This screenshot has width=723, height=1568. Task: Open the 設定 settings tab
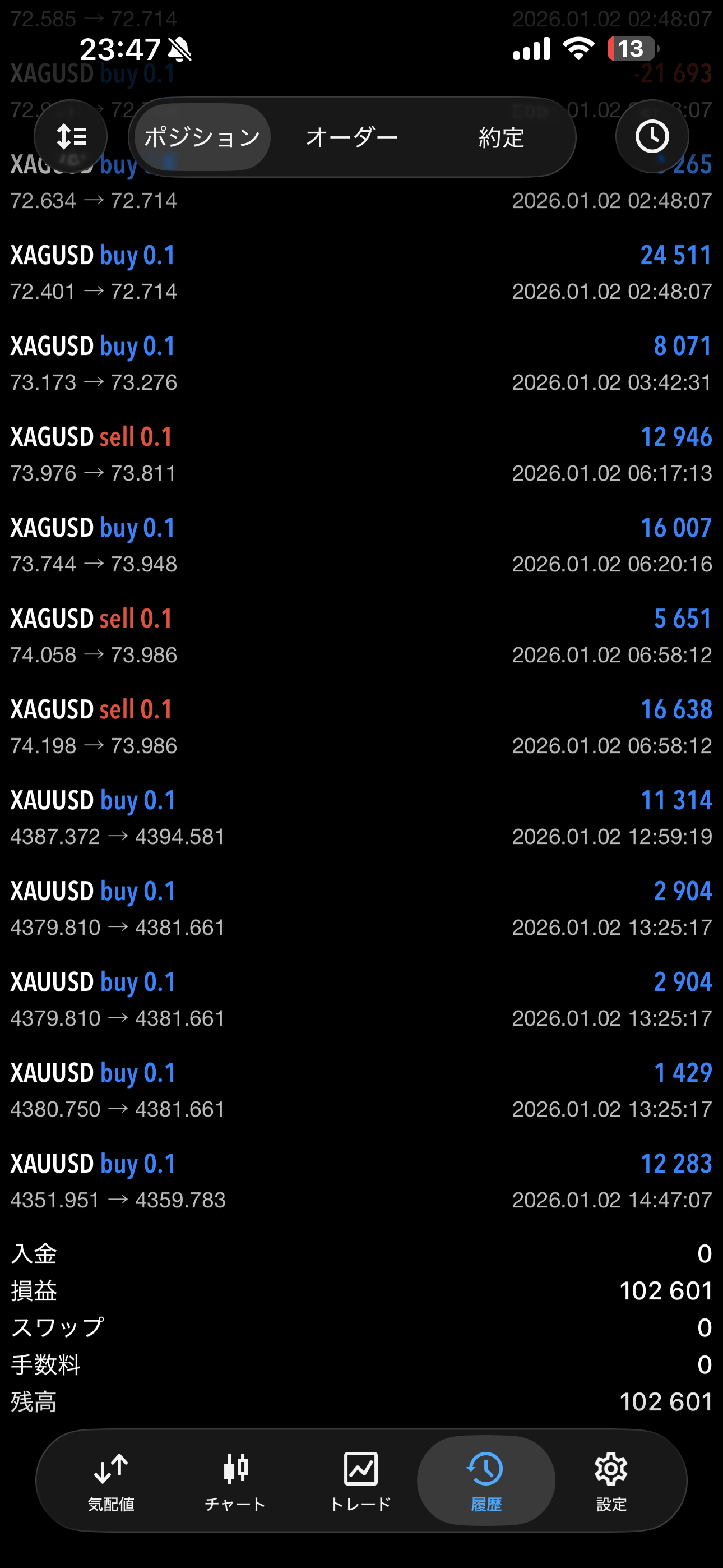coord(611,1481)
